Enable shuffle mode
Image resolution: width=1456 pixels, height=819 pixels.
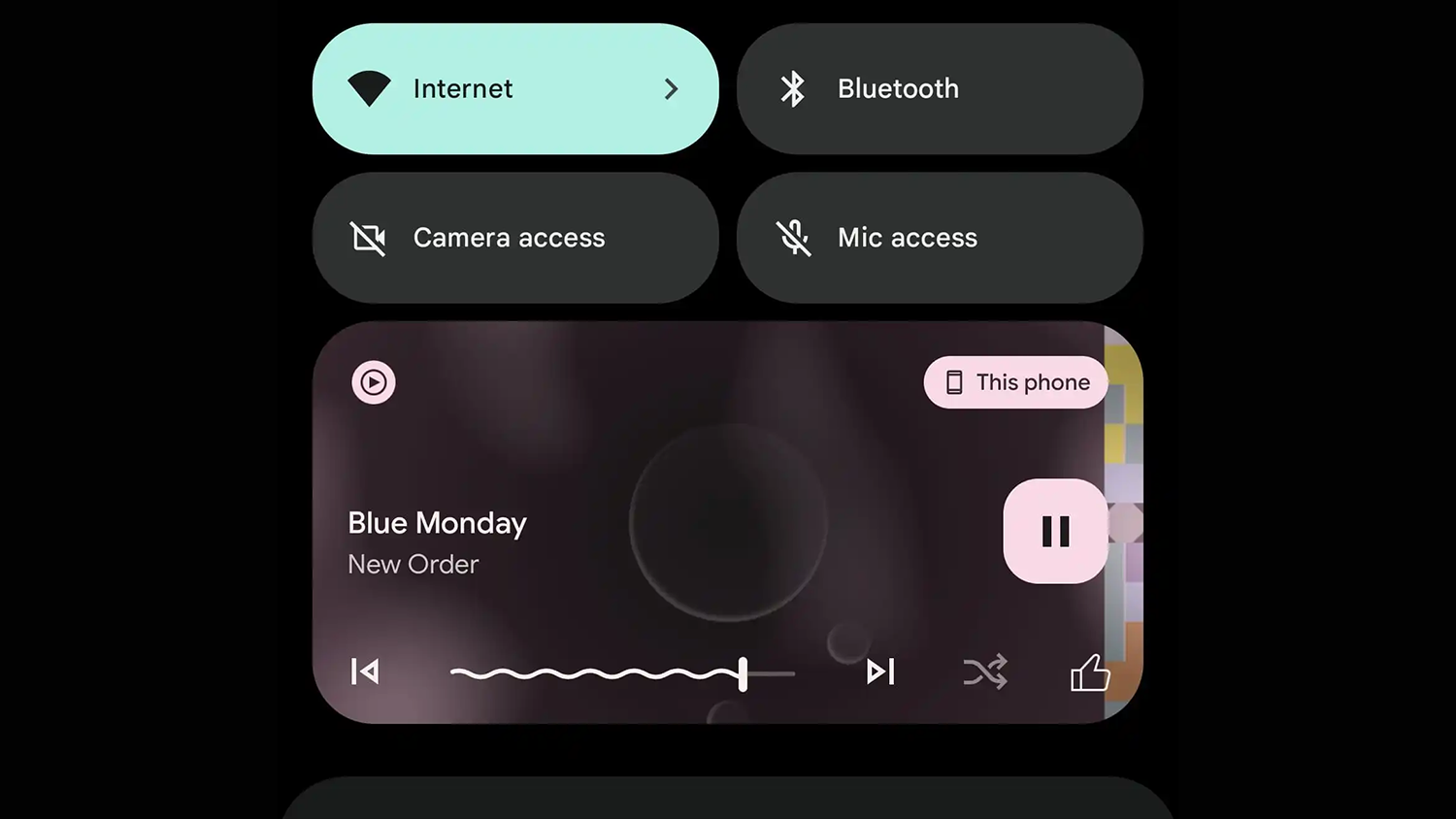click(x=985, y=672)
